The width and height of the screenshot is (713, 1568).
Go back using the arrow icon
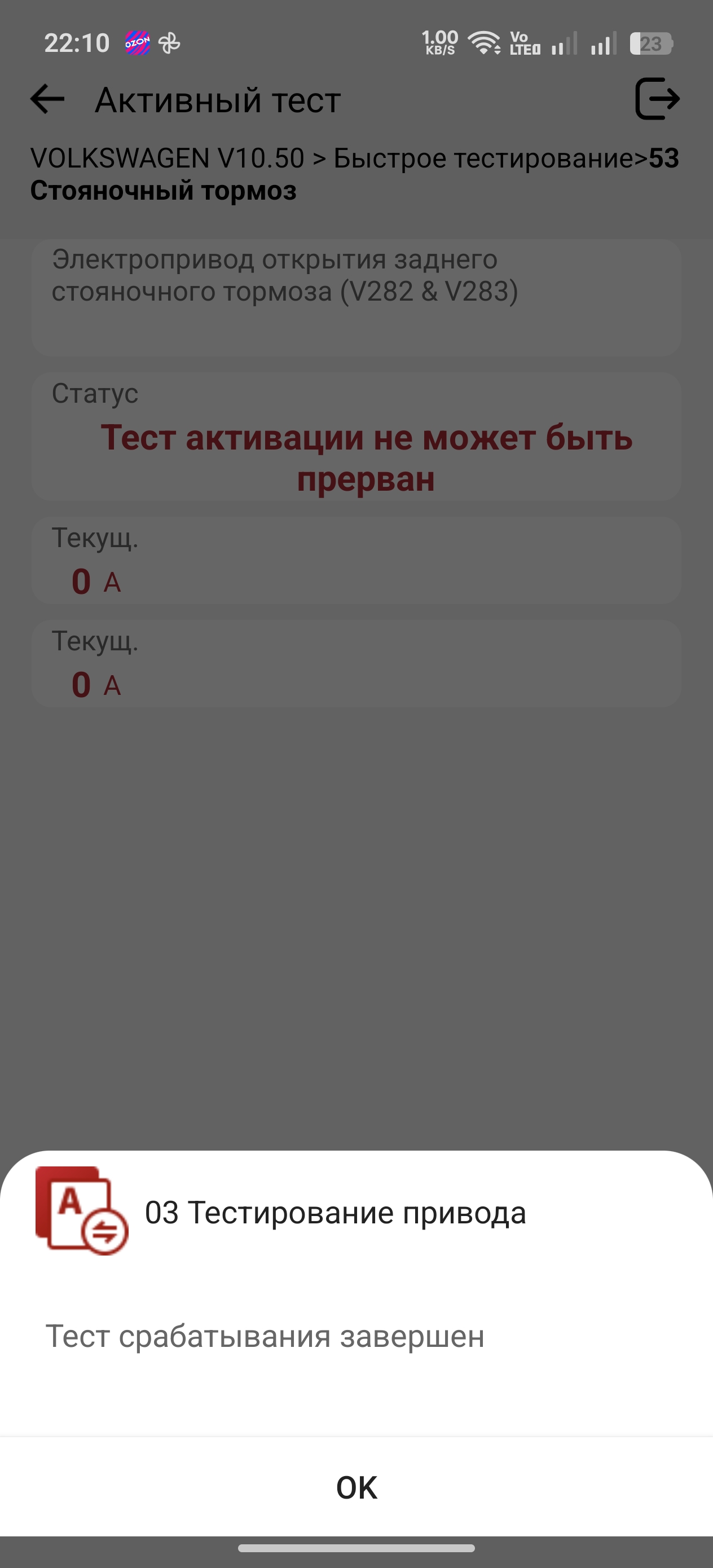pyautogui.click(x=47, y=99)
